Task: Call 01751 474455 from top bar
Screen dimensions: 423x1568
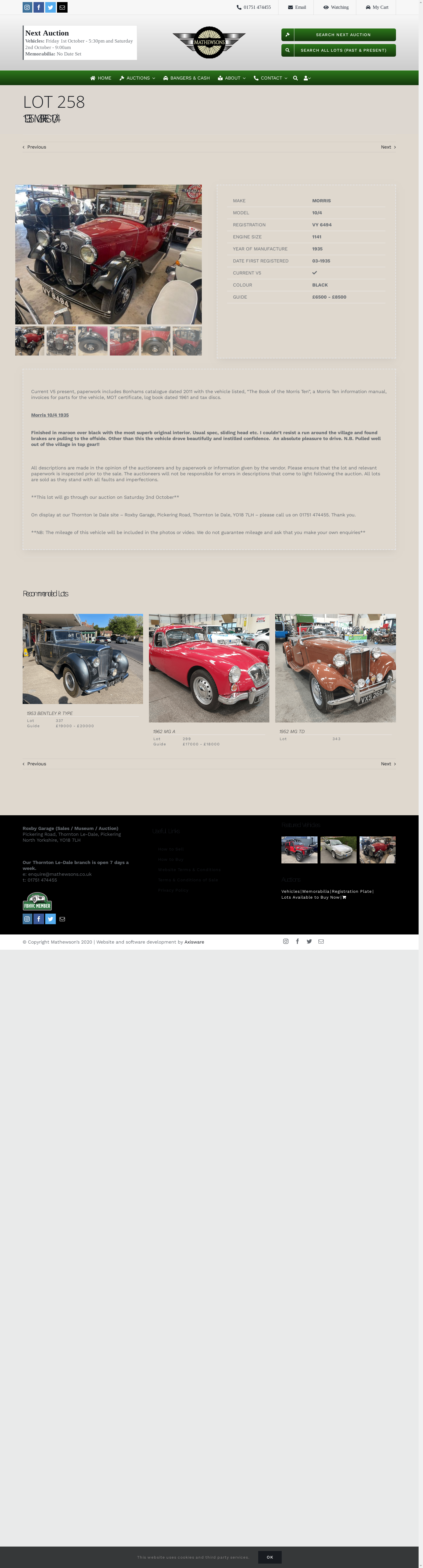Action: pos(254,7)
